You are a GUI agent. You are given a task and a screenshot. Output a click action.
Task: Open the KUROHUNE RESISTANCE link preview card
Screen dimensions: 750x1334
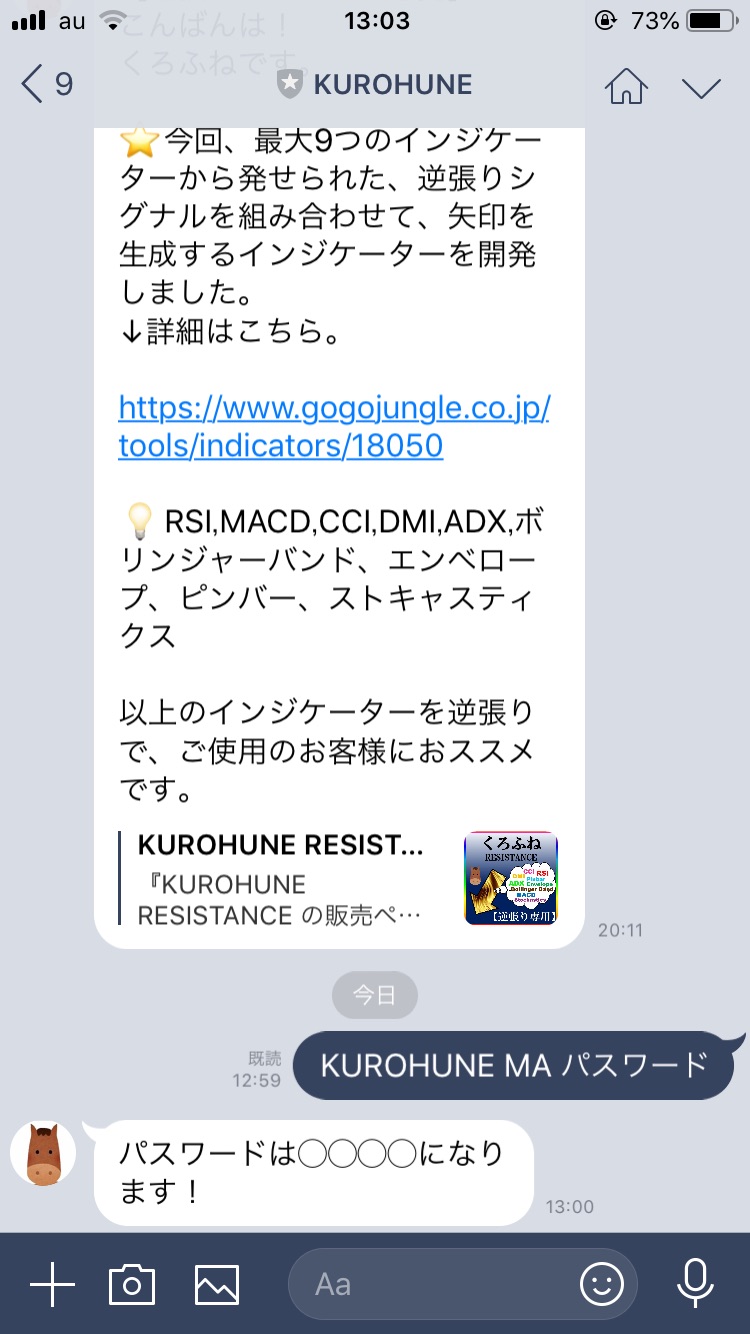pyautogui.click(x=340, y=879)
